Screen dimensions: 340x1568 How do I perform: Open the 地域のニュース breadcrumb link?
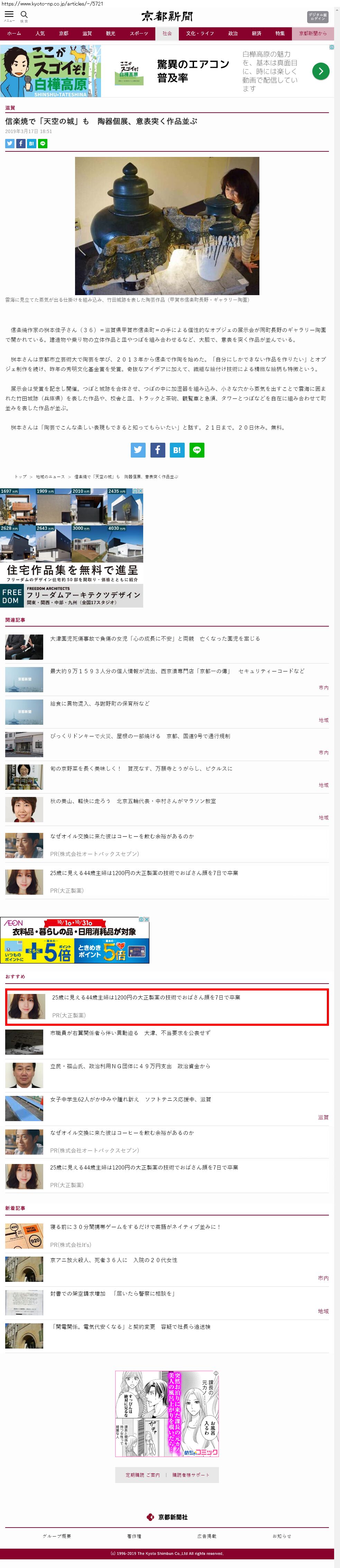click(50, 477)
